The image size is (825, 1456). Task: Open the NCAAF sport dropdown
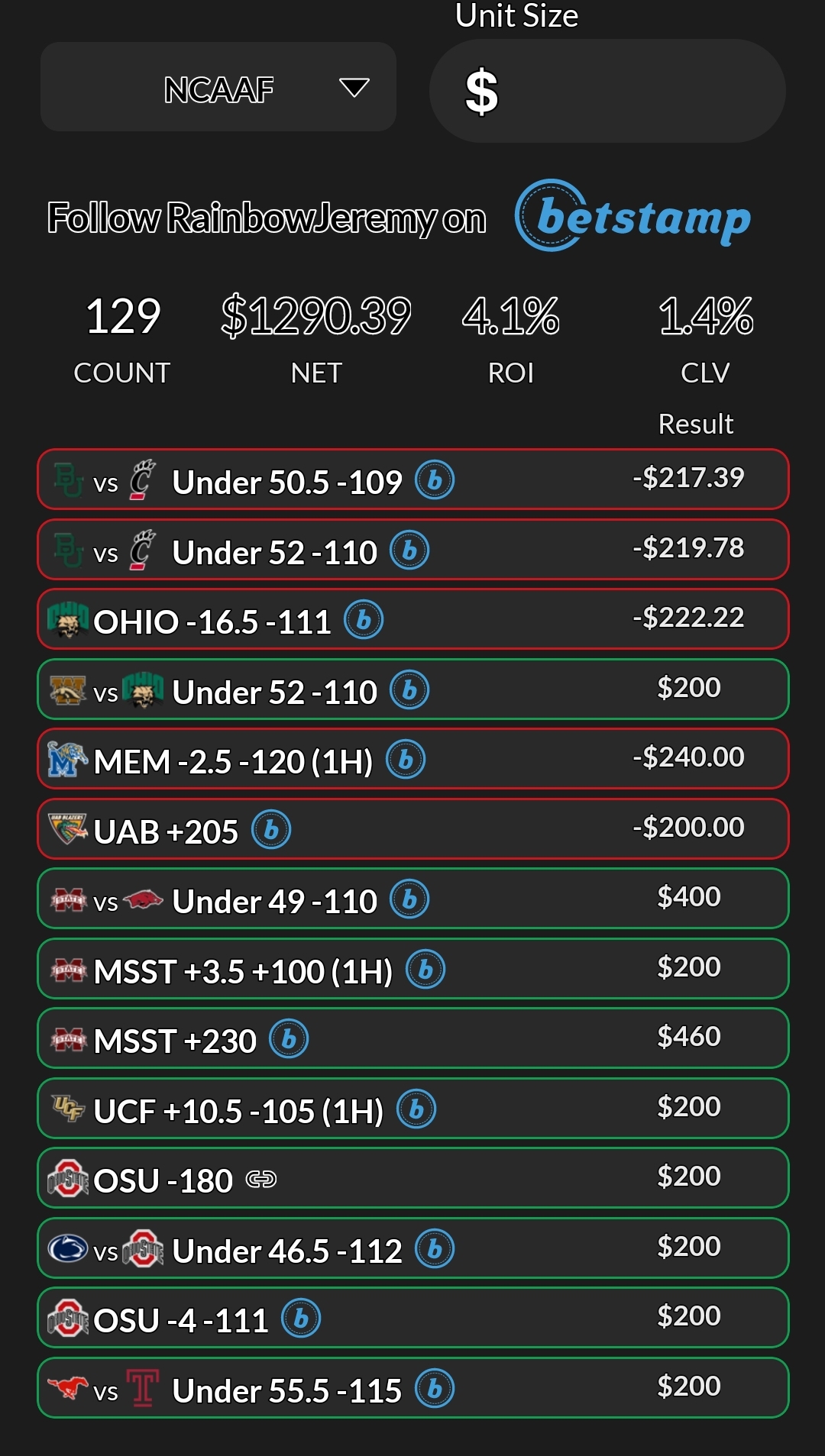(x=217, y=88)
